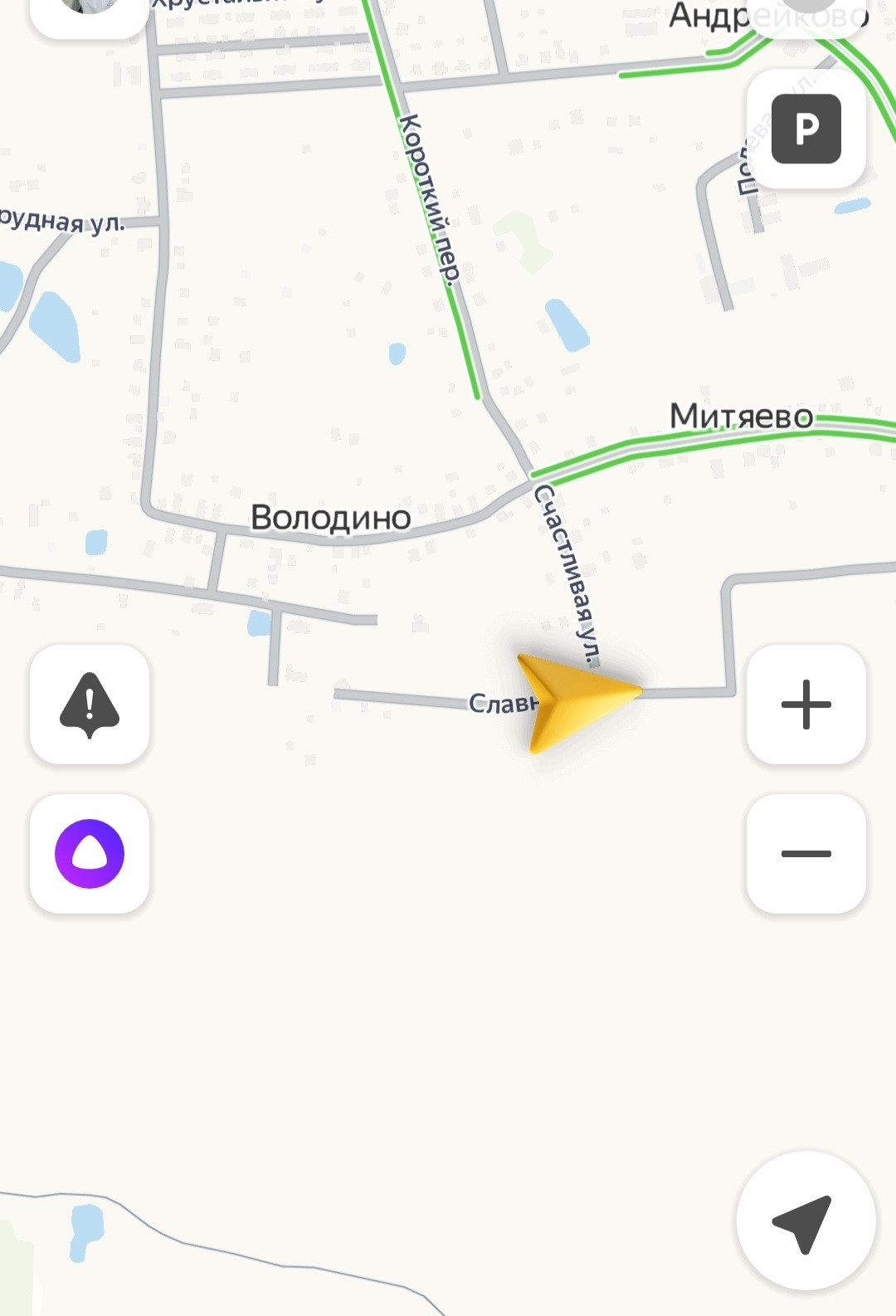Zoom out of the map

click(x=806, y=853)
